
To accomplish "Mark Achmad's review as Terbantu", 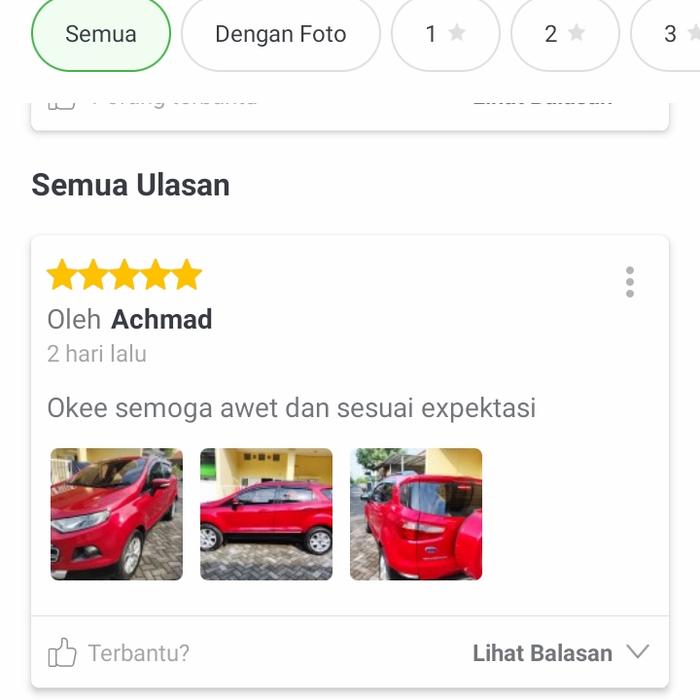I will (x=118, y=653).
